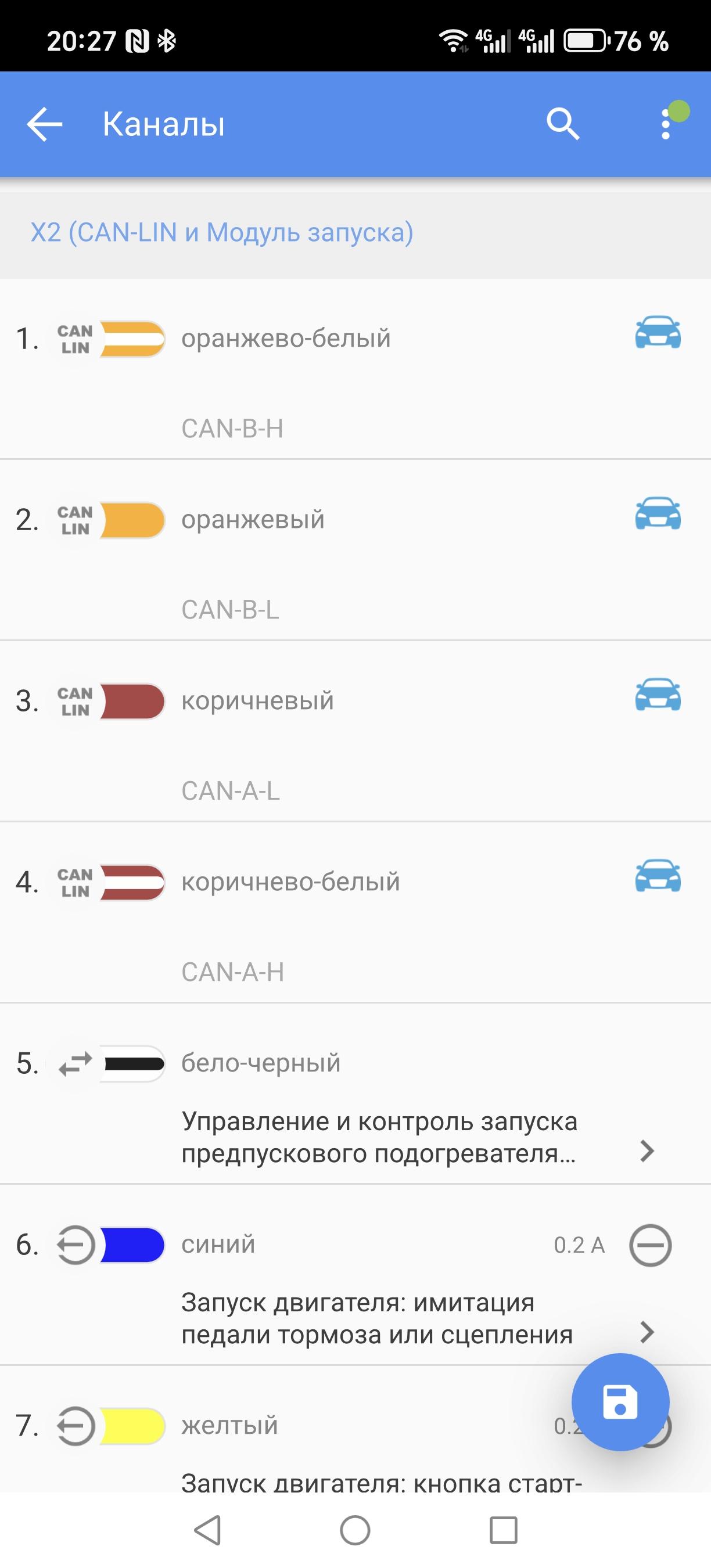Open the overflow menu
Image resolution: width=711 pixels, height=1568 pixels.
coord(666,124)
